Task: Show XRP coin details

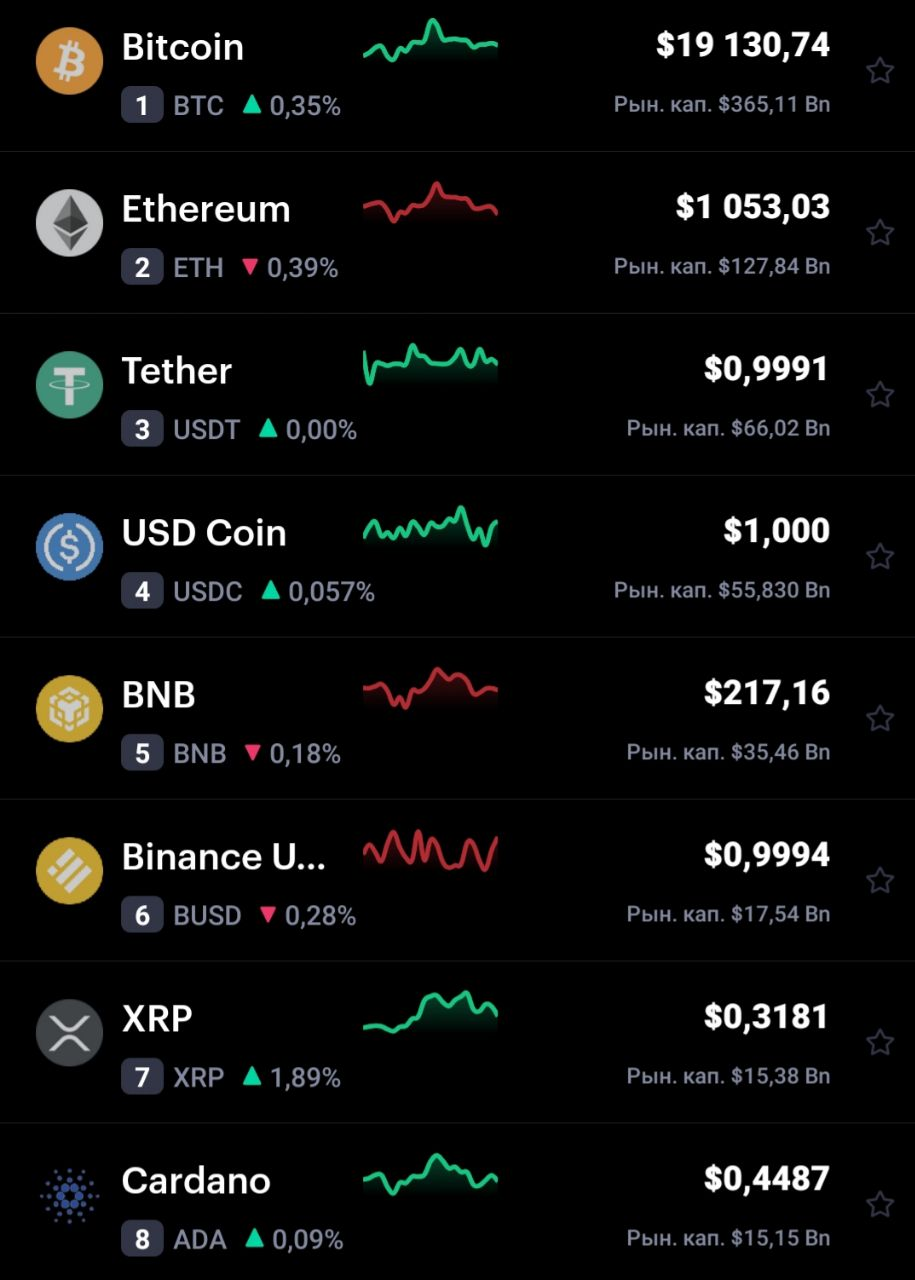Action: [x=157, y=1020]
